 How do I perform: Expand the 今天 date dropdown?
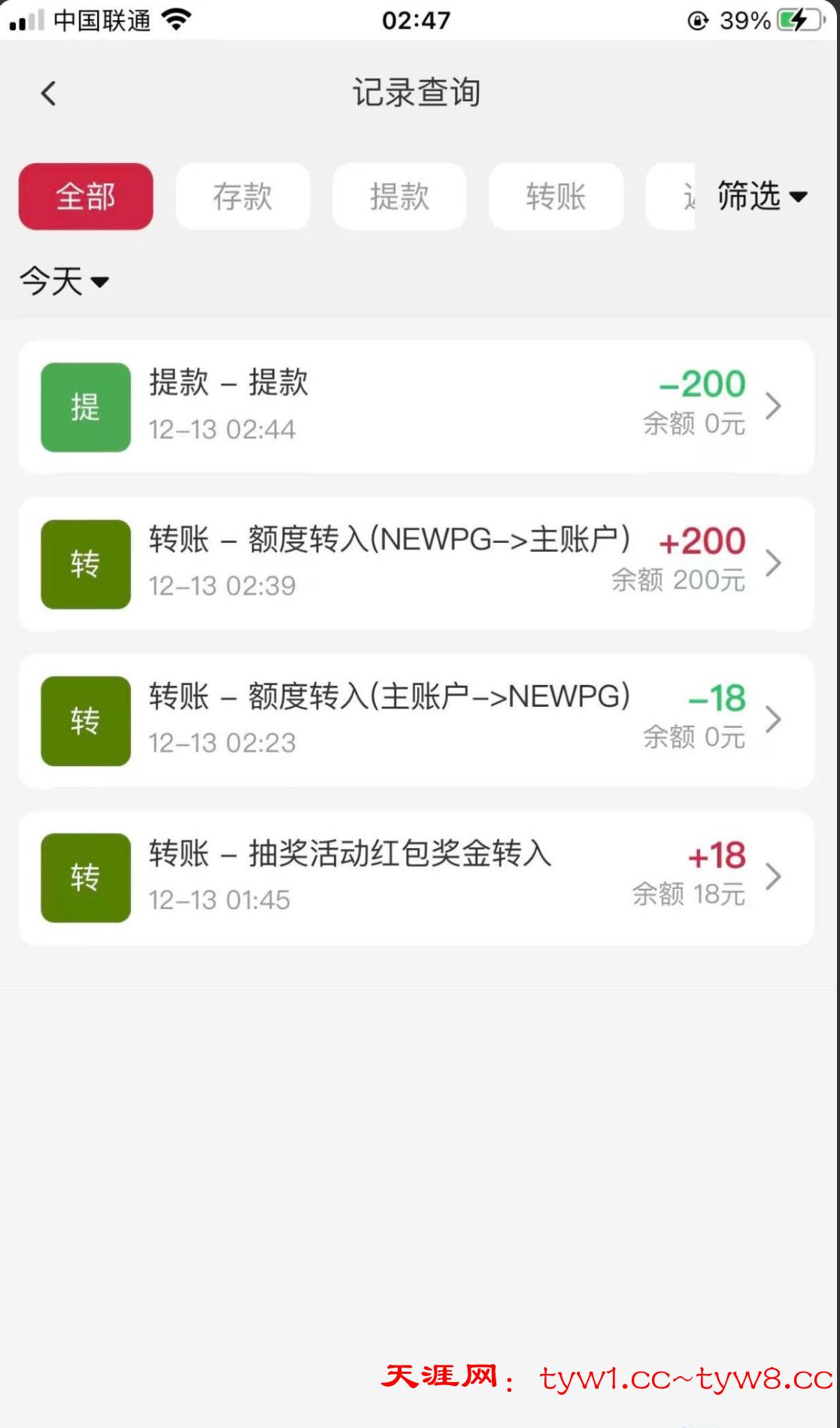click(65, 282)
